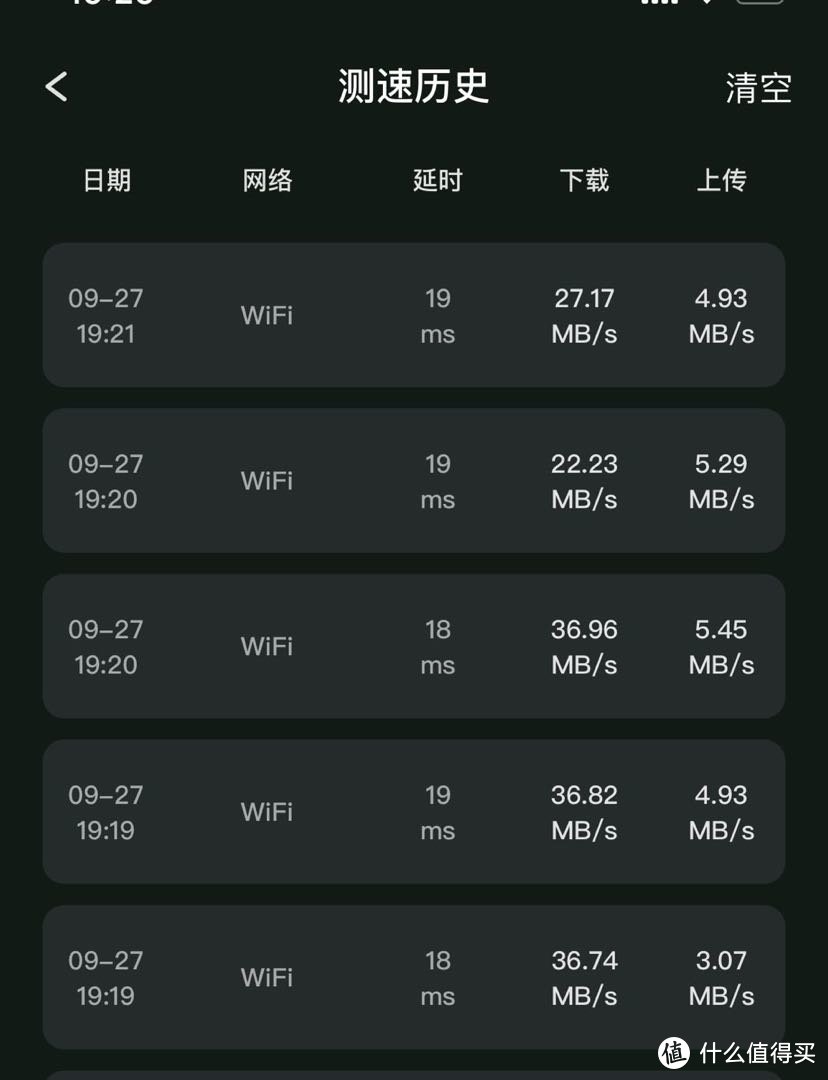
Task: Click the 19 ms latency value in the top row
Action: 437,315
